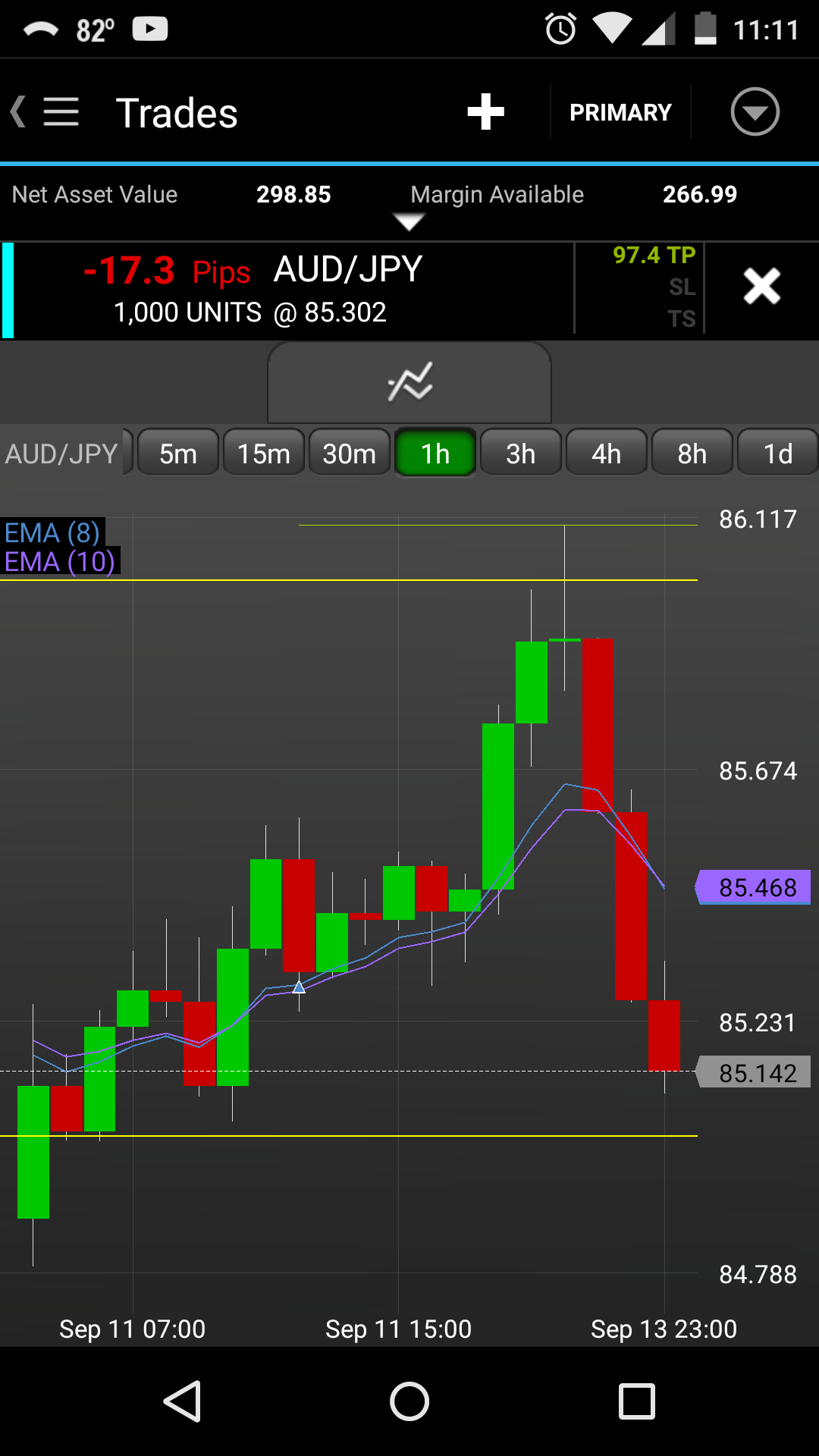This screenshot has width=819, height=1456.
Task: Open the circled dropdown arrow
Action: click(x=755, y=112)
